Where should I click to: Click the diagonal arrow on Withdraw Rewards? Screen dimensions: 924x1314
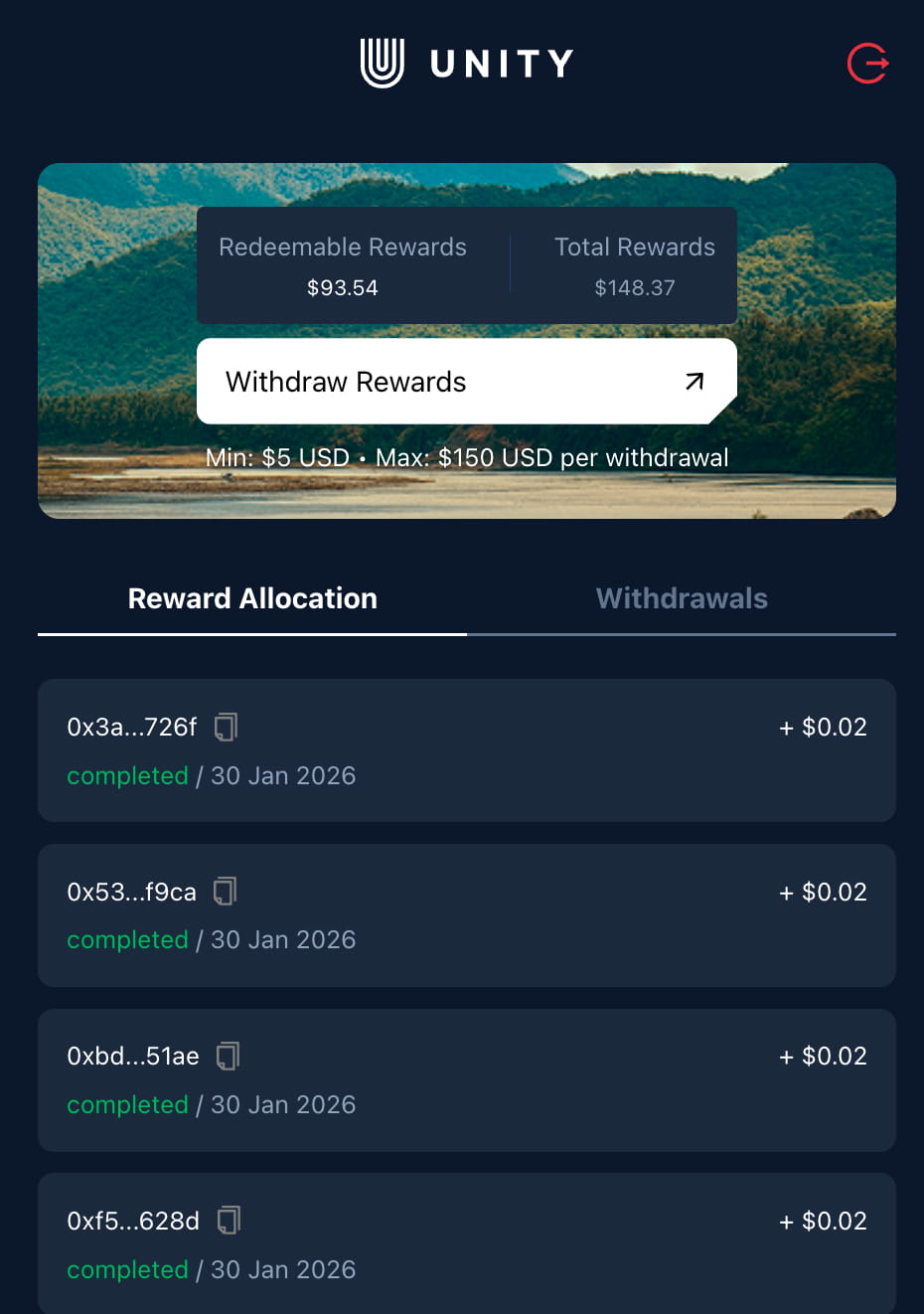693,381
